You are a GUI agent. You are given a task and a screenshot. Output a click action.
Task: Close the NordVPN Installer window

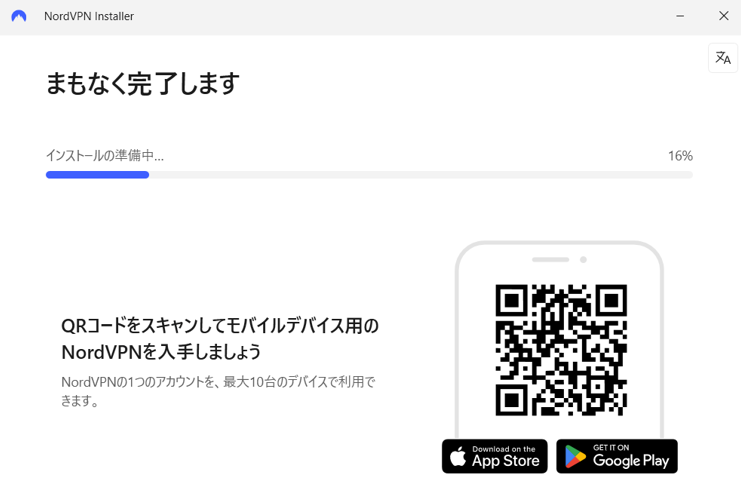click(x=723, y=16)
